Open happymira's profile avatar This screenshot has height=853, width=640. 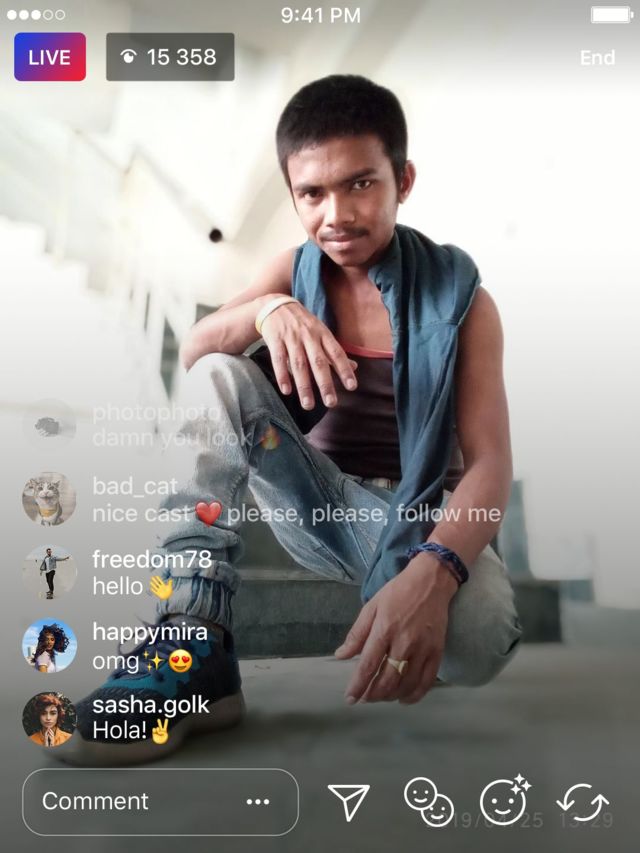click(49, 645)
